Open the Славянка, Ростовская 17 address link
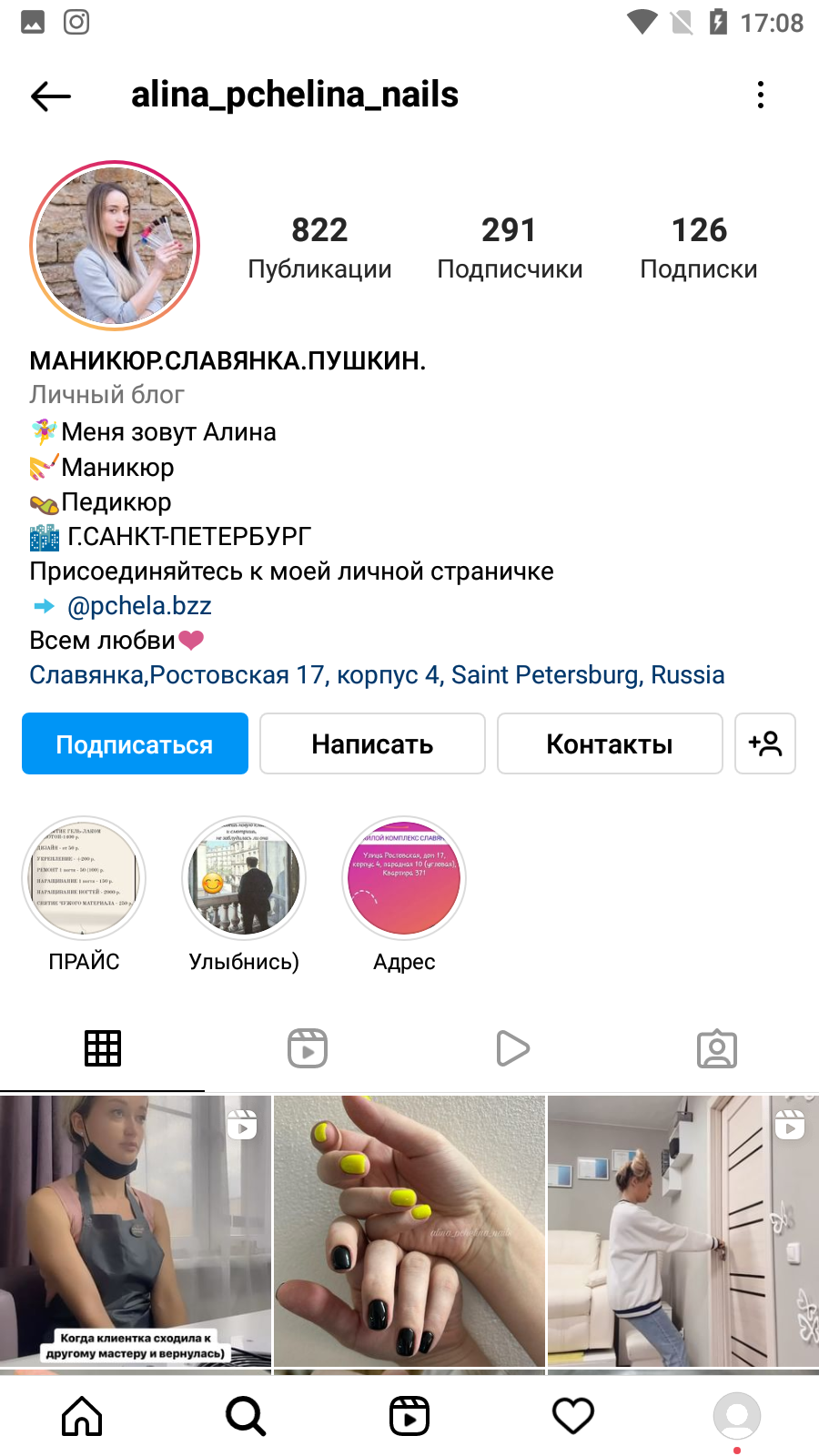 coord(377,675)
